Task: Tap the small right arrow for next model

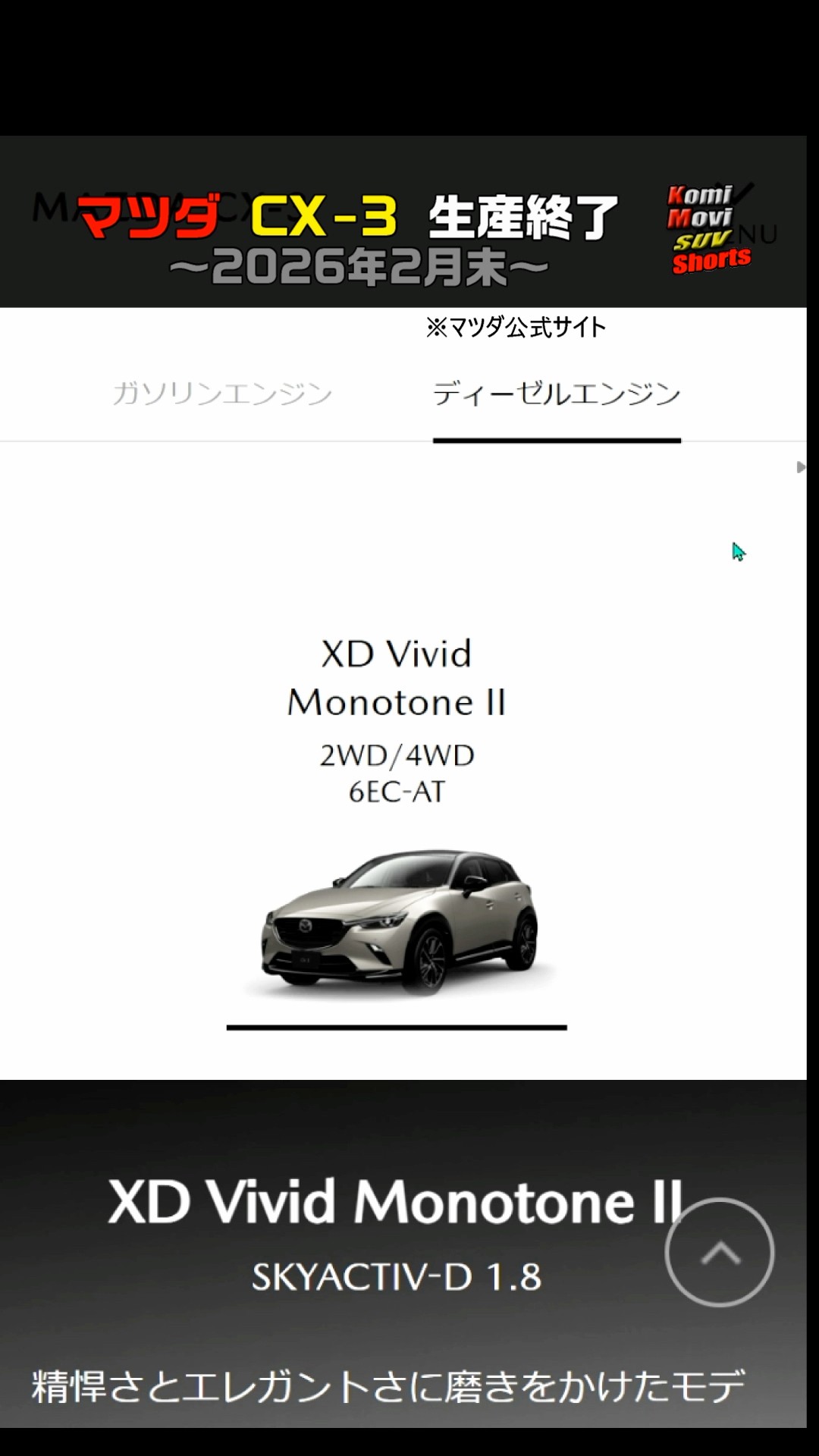Action: pyautogui.click(x=800, y=467)
